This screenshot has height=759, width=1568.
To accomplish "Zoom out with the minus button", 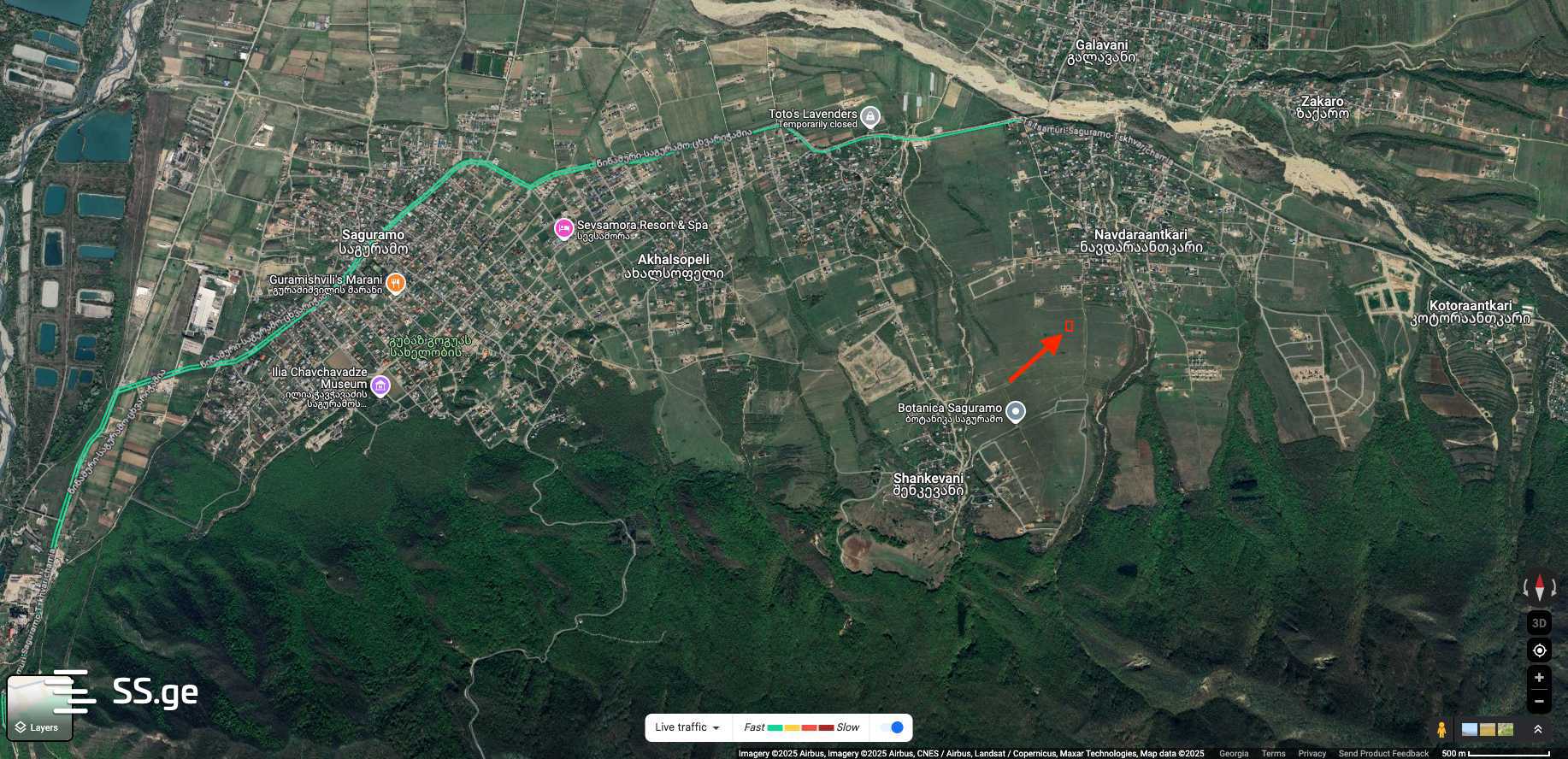I will (1539, 702).
